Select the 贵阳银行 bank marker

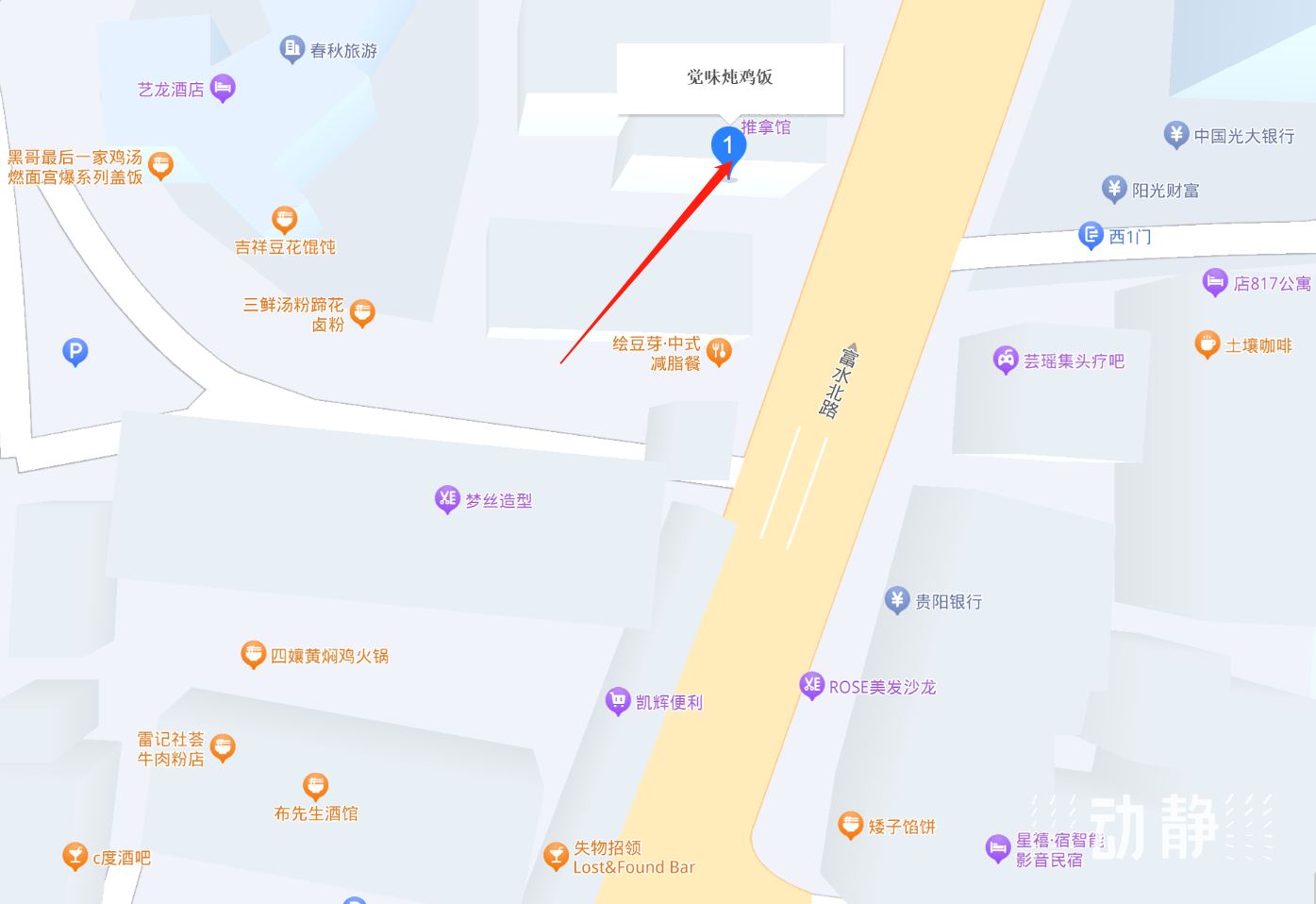tap(897, 599)
